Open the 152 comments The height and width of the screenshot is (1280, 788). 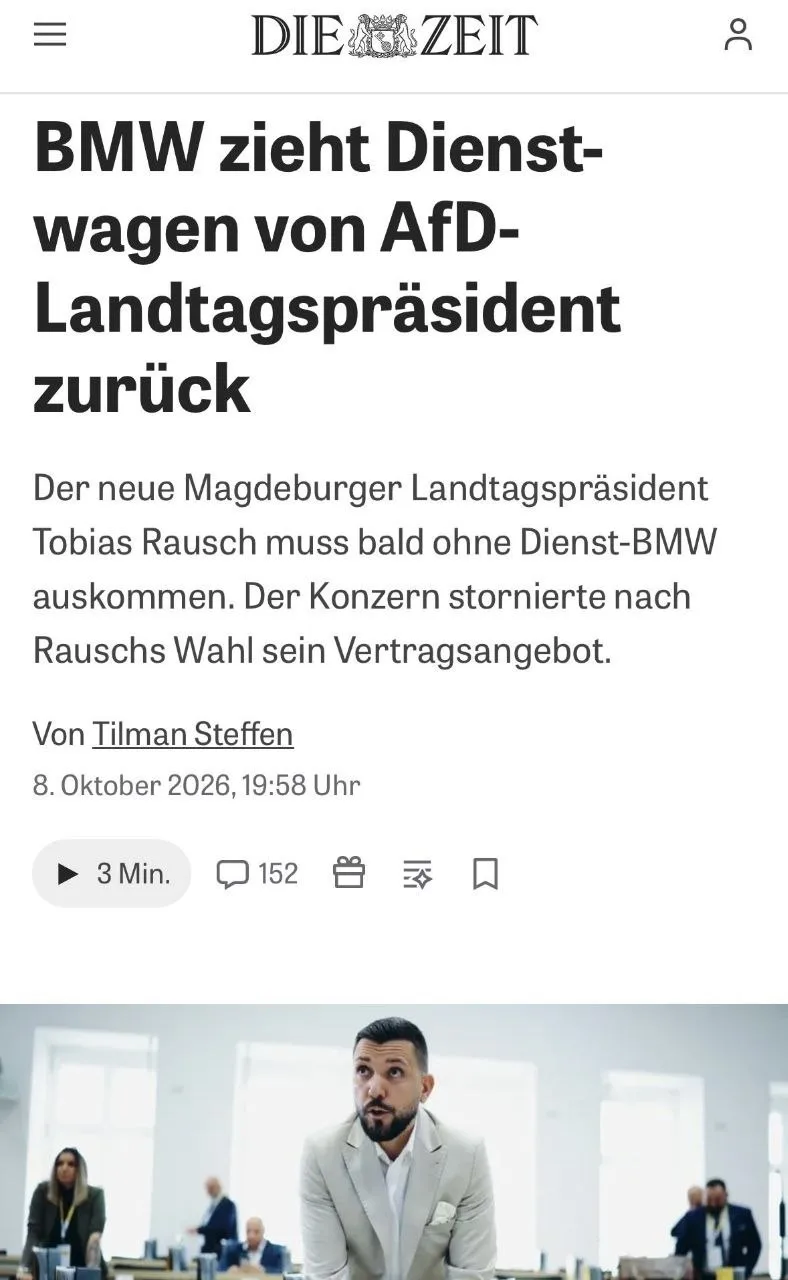pyautogui.click(x=257, y=874)
